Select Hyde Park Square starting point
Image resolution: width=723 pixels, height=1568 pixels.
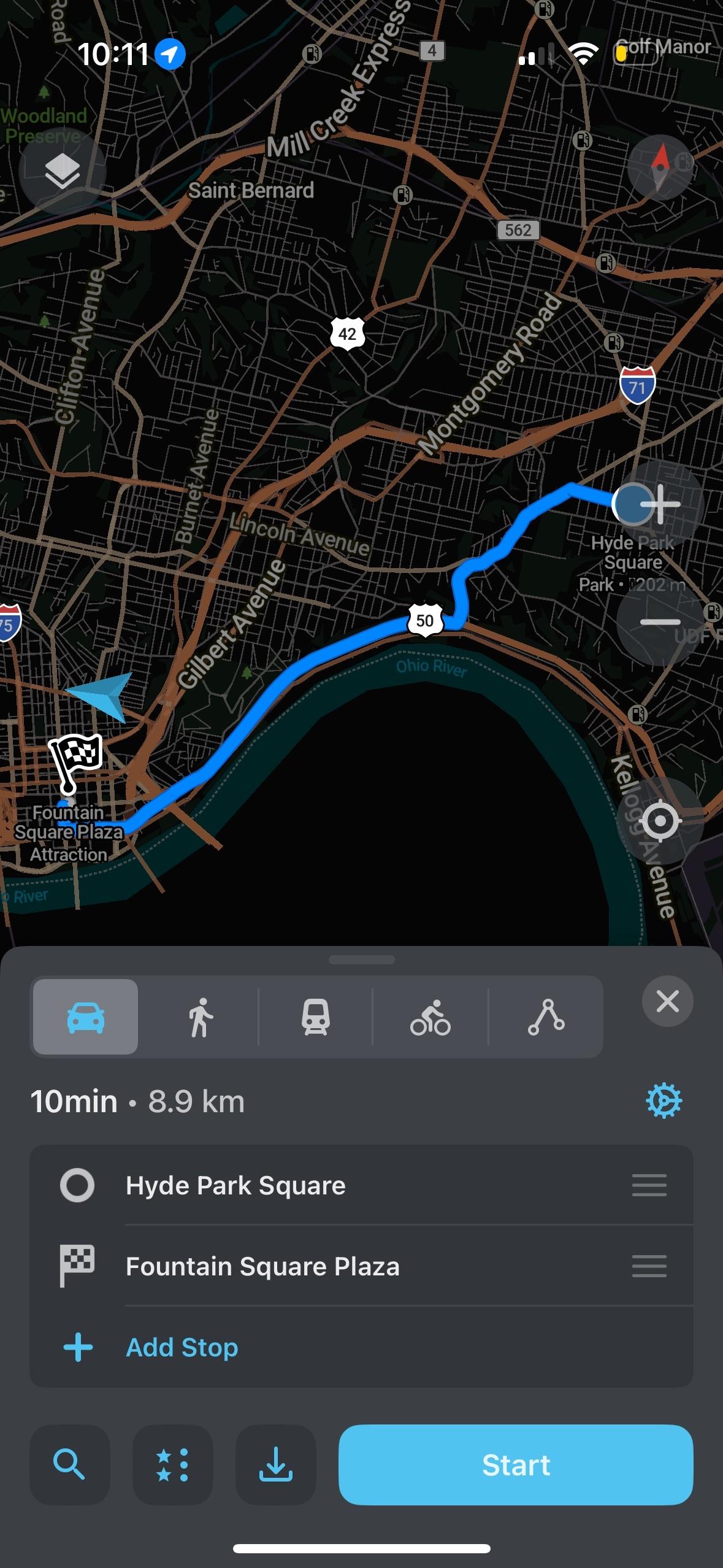pos(235,1185)
